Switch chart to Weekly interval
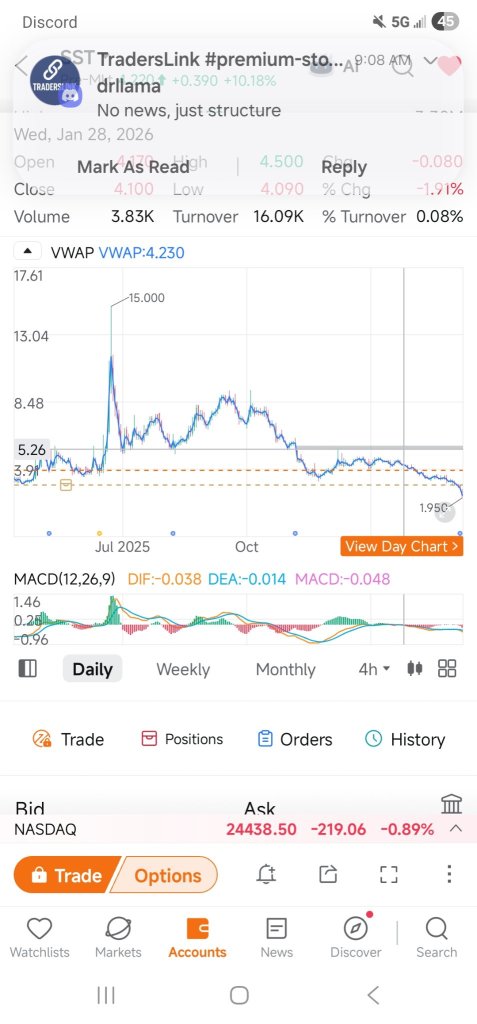477x1024 pixels. click(x=183, y=669)
